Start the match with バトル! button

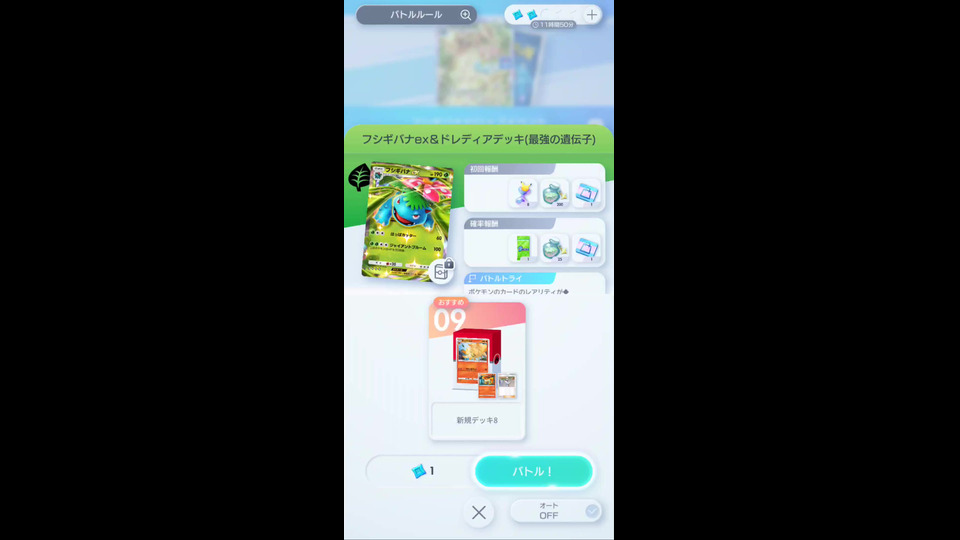pyautogui.click(x=533, y=471)
